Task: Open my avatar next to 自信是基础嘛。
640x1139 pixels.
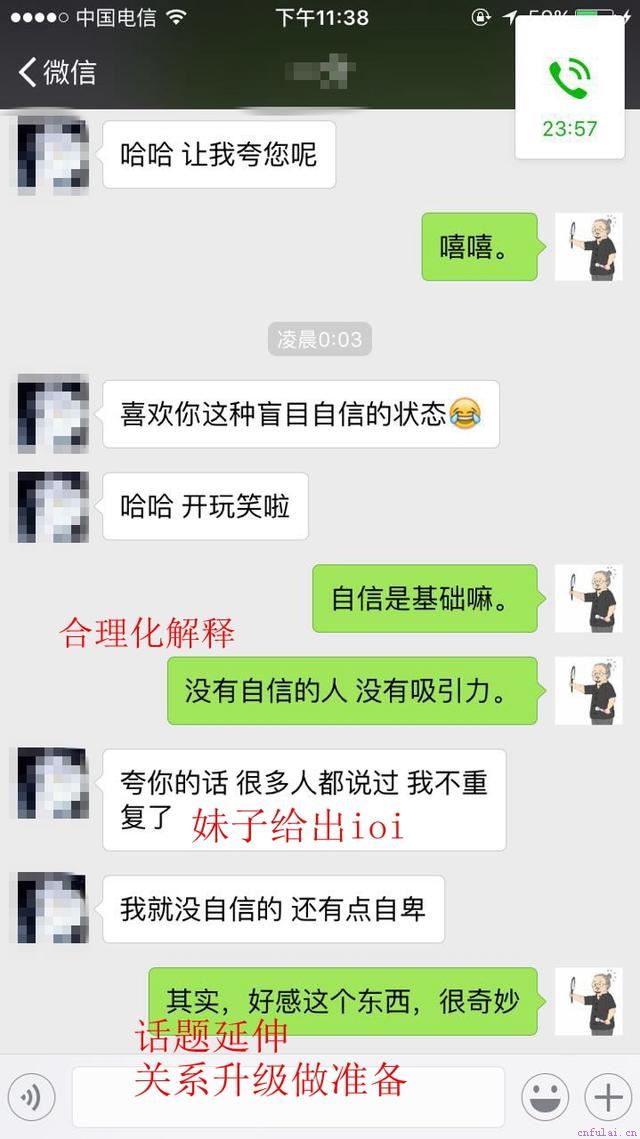Action: [x=588, y=599]
